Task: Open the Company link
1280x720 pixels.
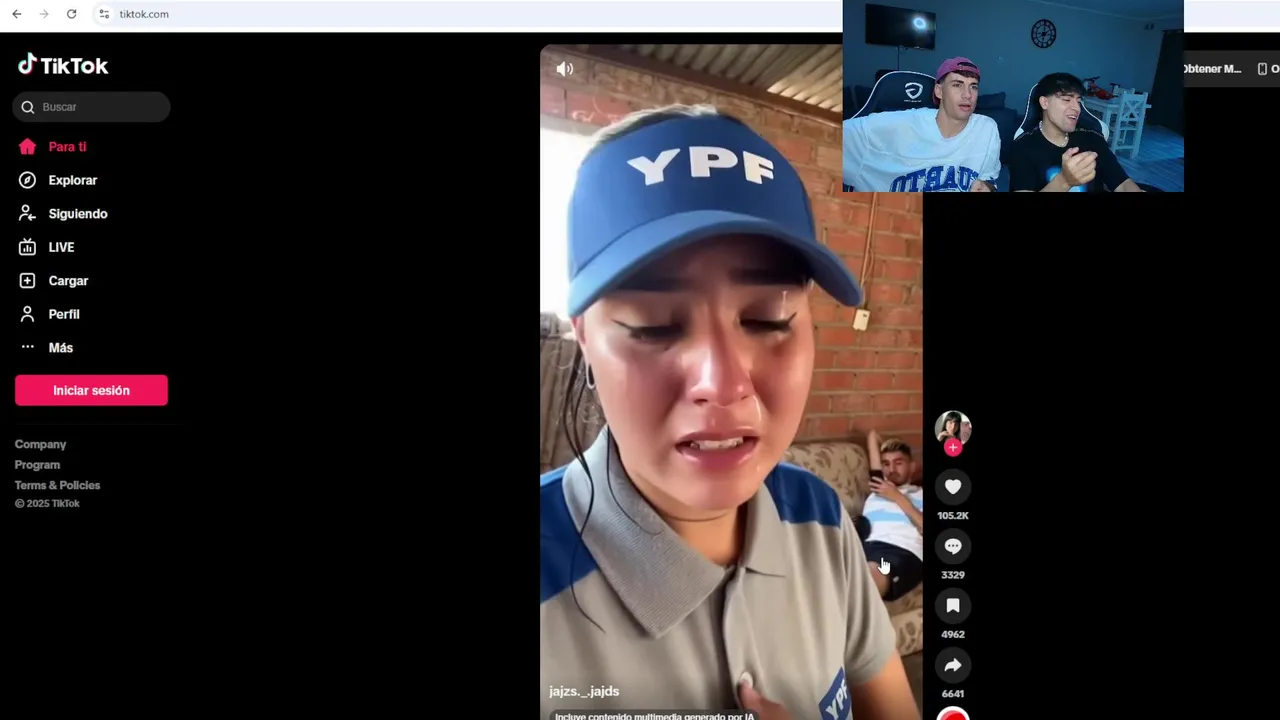Action: pyautogui.click(x=40, y=444)
